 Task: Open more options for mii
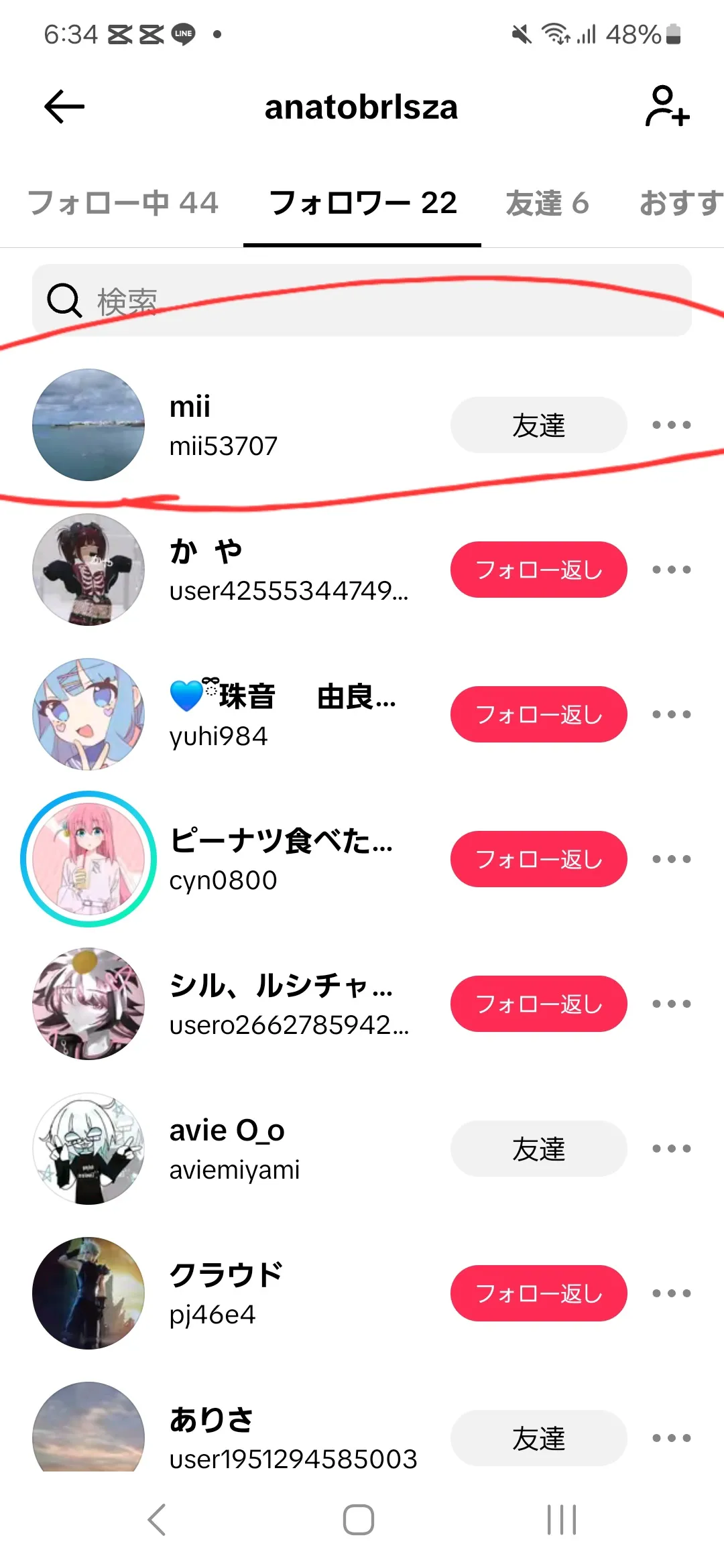(671, 426)
